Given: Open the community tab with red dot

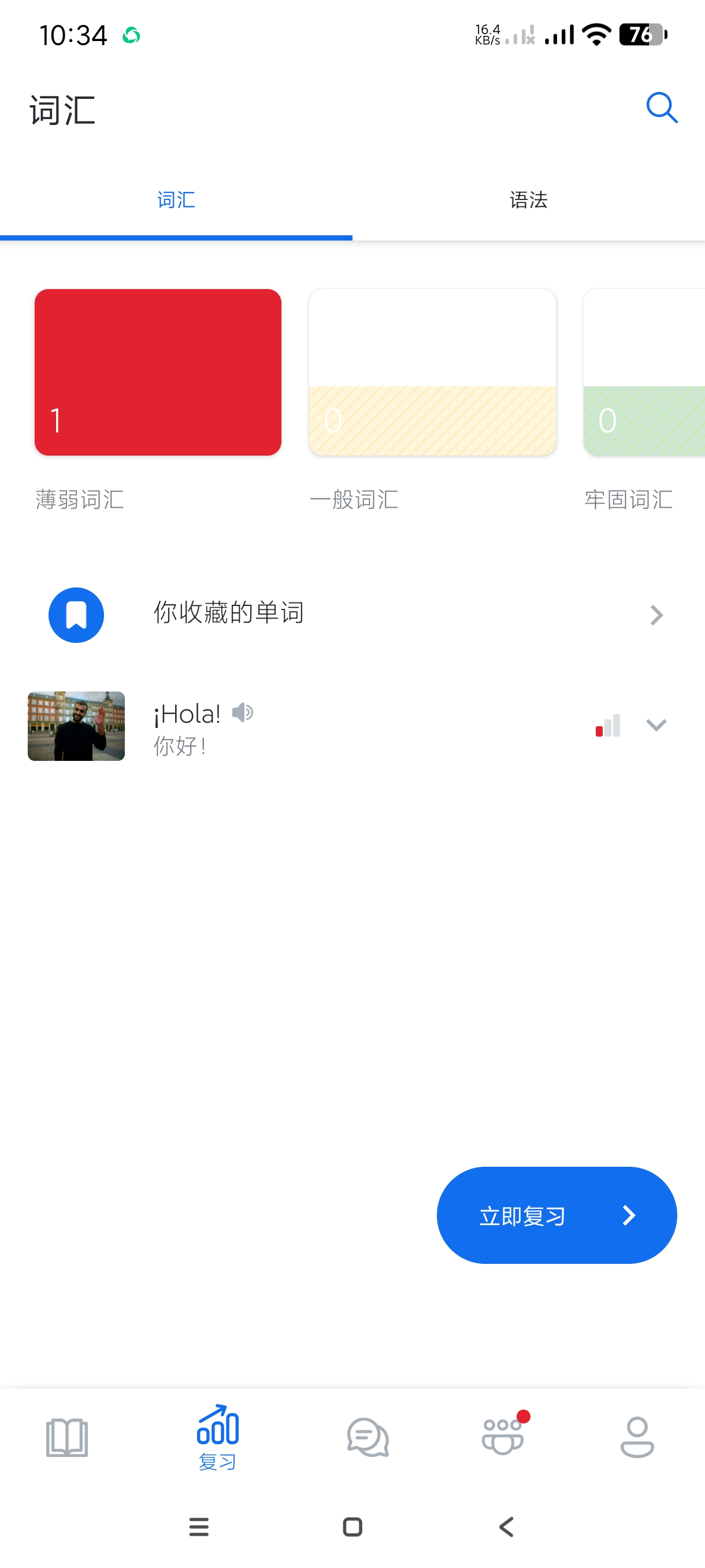Looking at the screenshot, I should pyautogui.click(x=502, y=1438).
